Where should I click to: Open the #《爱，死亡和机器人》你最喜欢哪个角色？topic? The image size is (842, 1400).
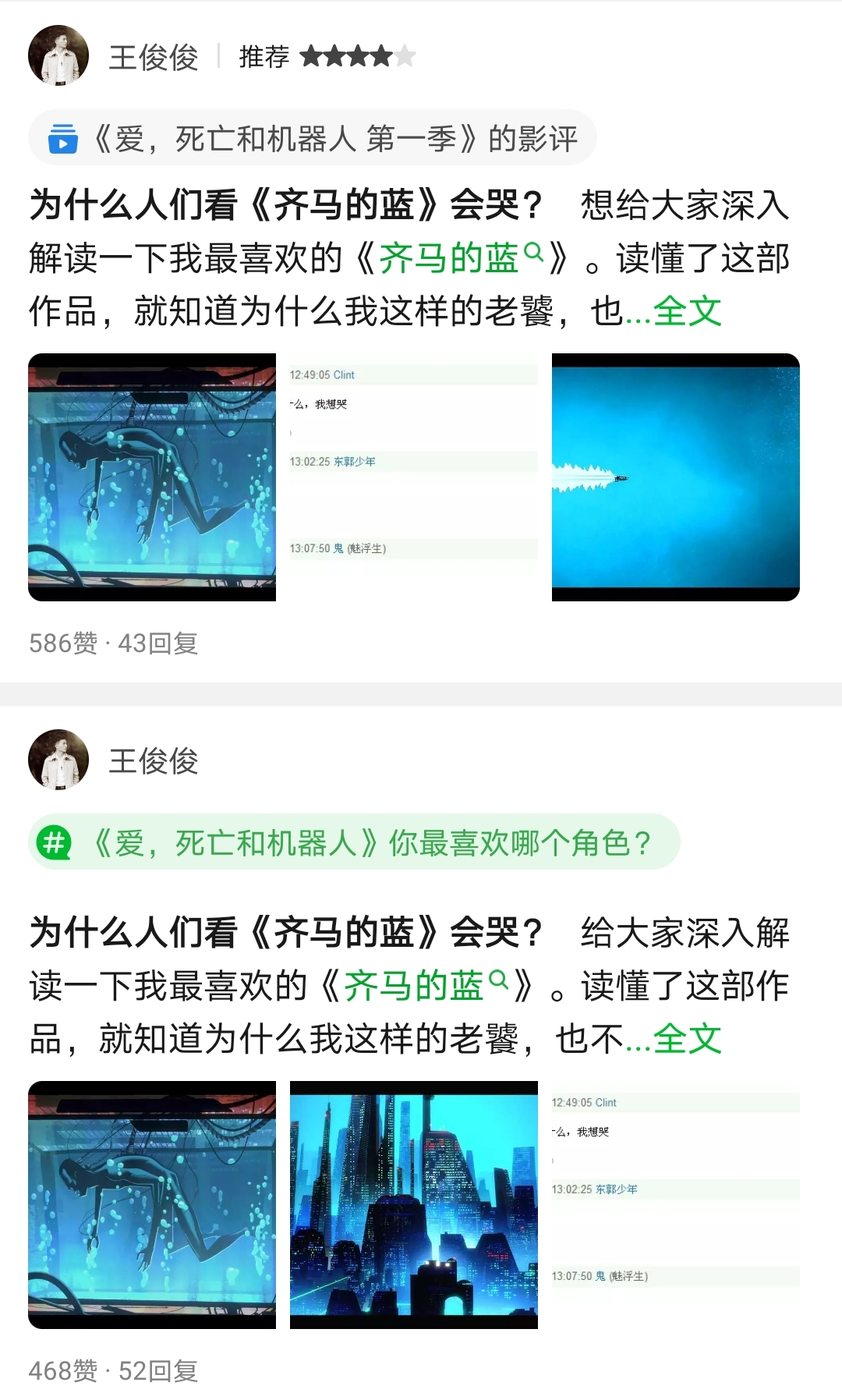pyautogui.click(x=354, y=843)
